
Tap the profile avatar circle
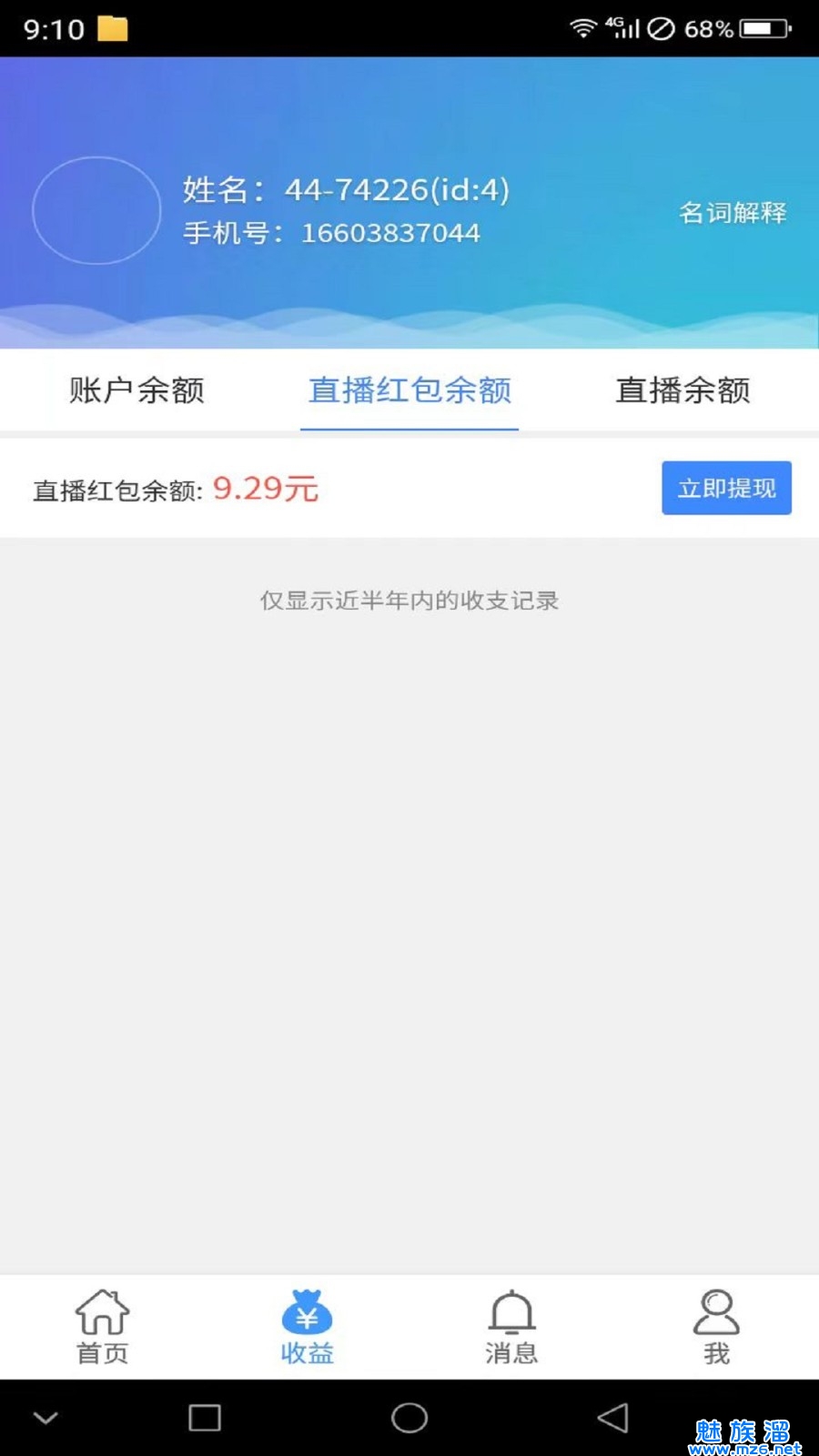96,210
